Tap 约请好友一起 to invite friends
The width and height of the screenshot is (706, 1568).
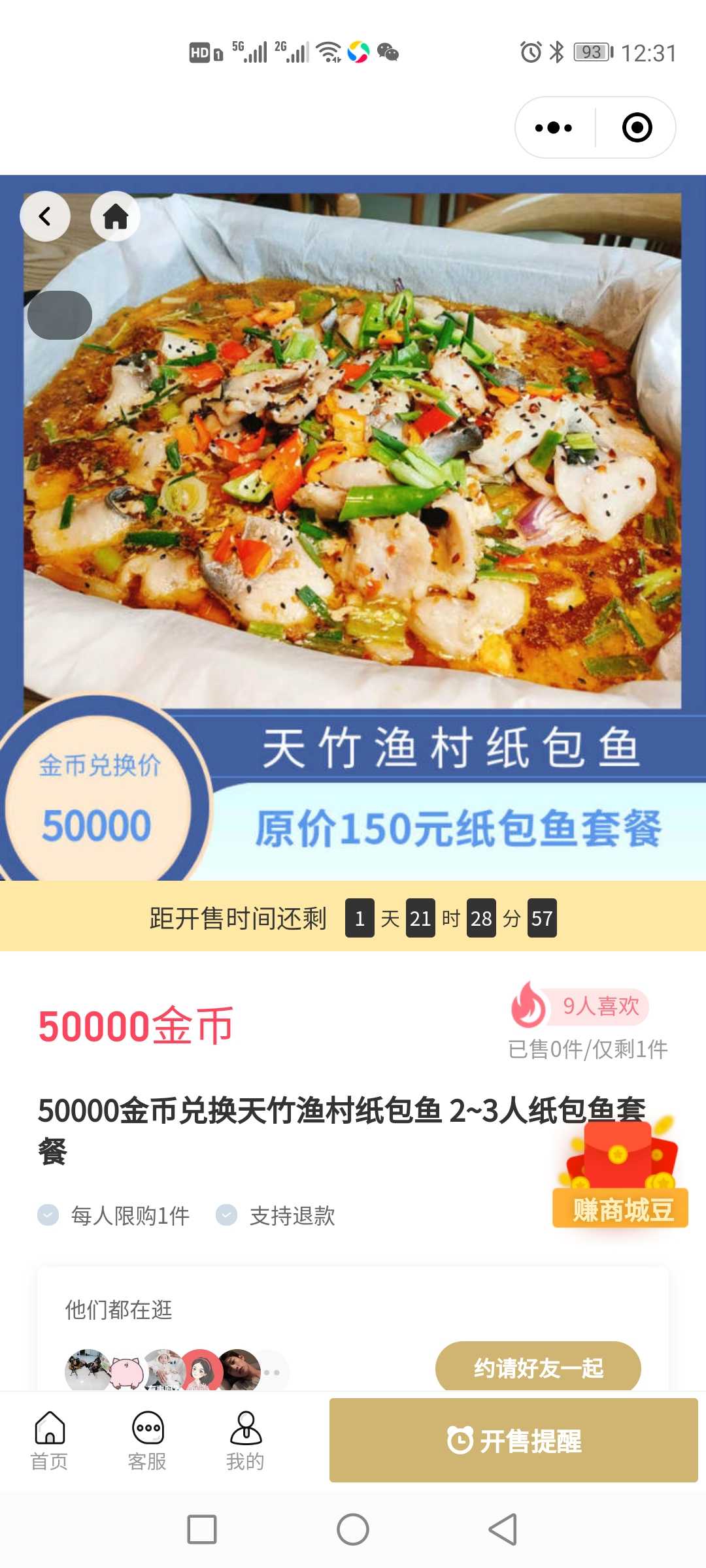[538, 1367]
